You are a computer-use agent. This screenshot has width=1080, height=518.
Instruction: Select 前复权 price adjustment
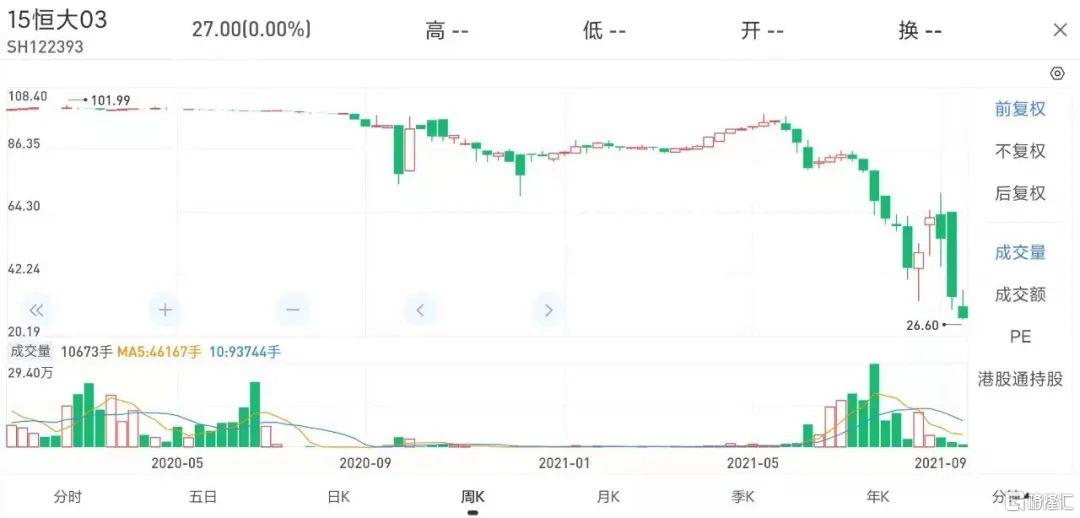pos(1020,109)
